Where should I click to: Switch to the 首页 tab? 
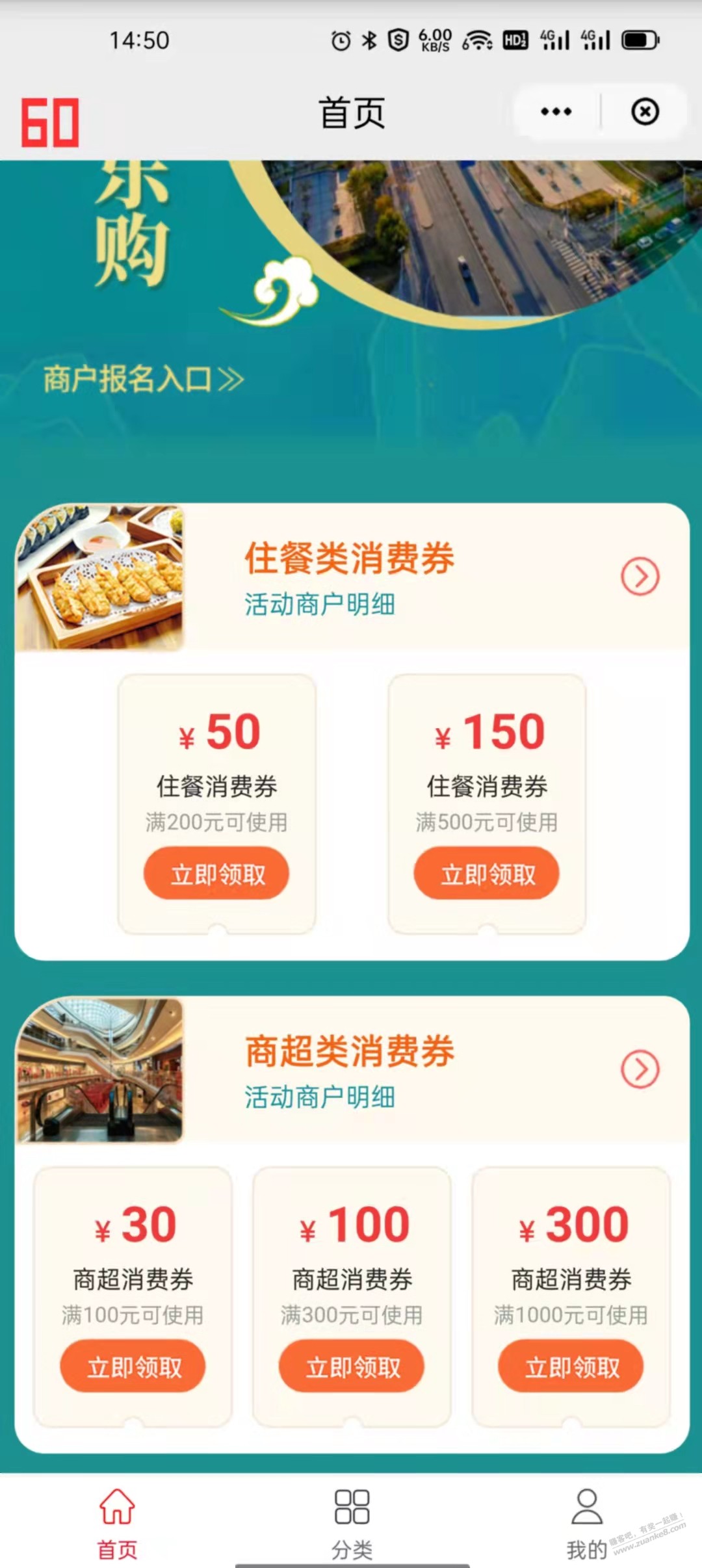(x=117, y=1523)
